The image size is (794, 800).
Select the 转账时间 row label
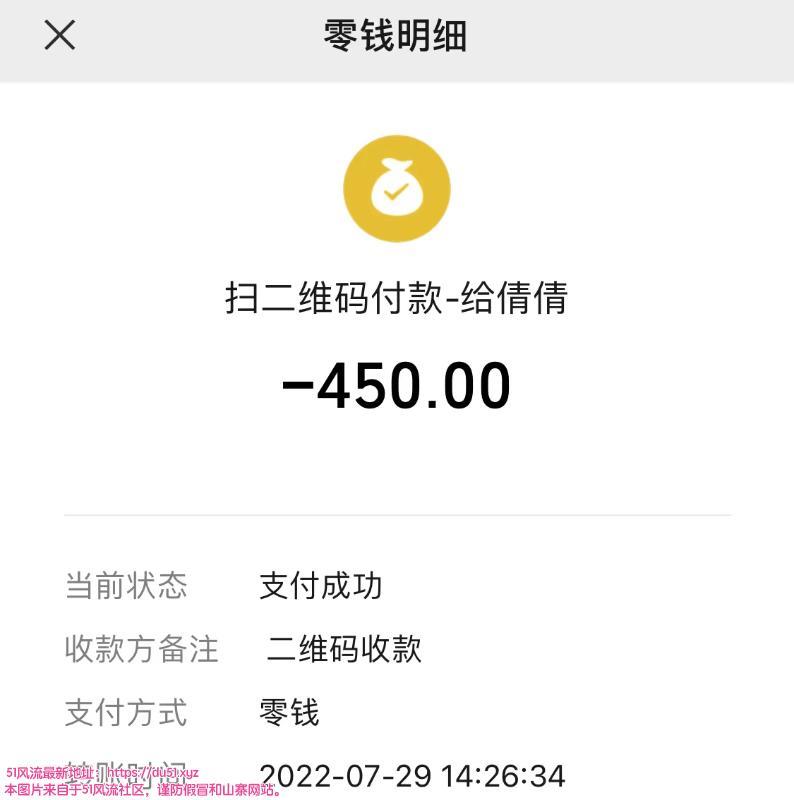point(126,775)
